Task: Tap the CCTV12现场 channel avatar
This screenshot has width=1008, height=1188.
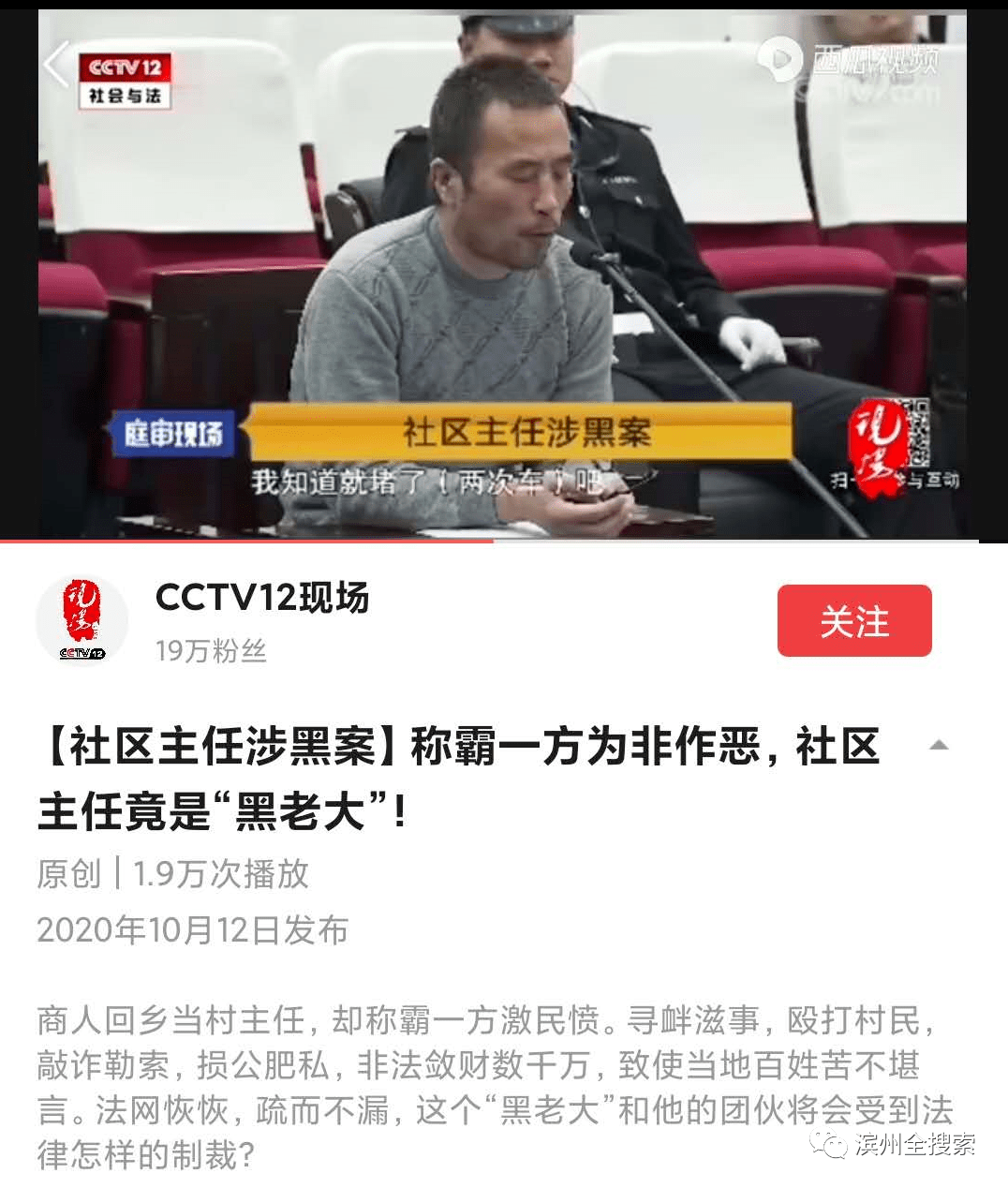Action: pos(82,619)
